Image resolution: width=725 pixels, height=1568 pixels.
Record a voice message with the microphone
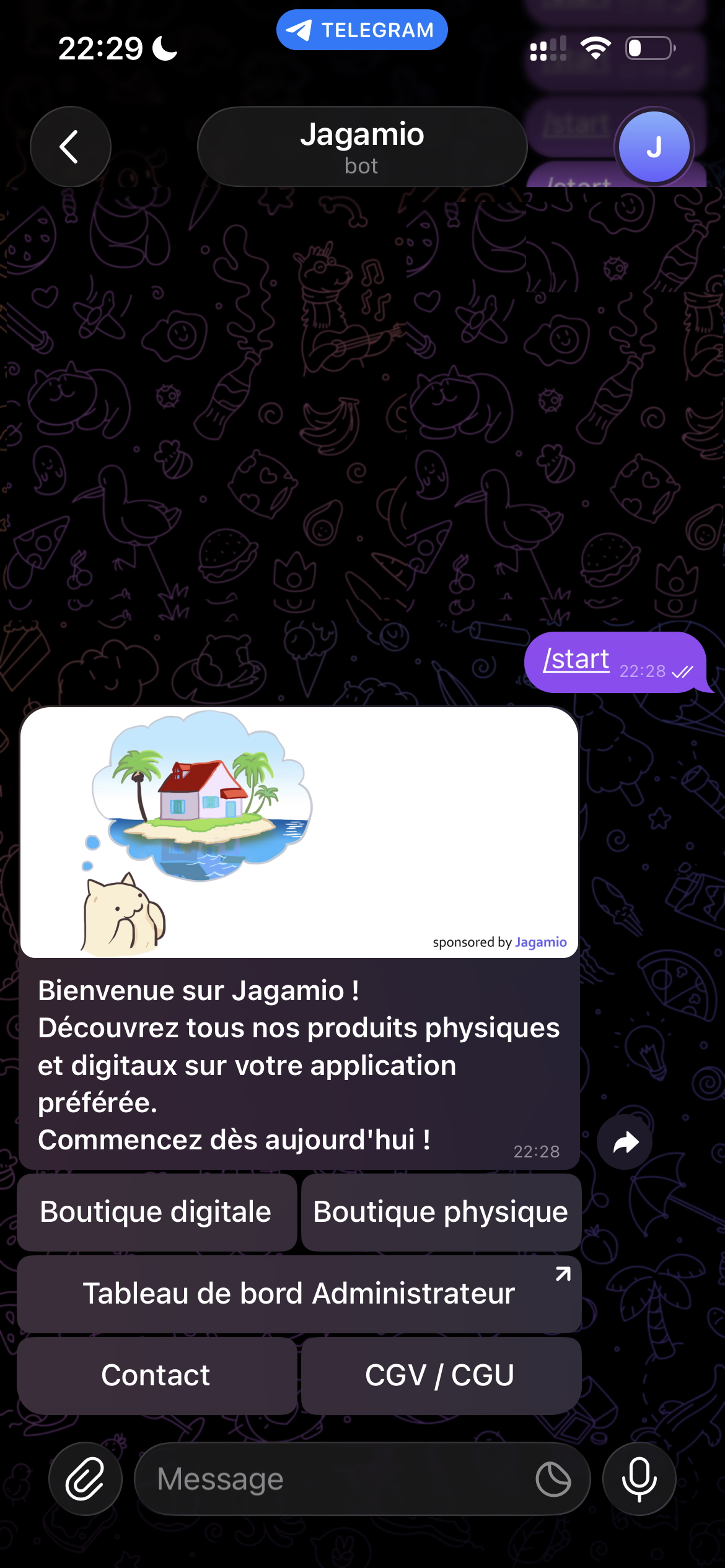coord(639,1479)
